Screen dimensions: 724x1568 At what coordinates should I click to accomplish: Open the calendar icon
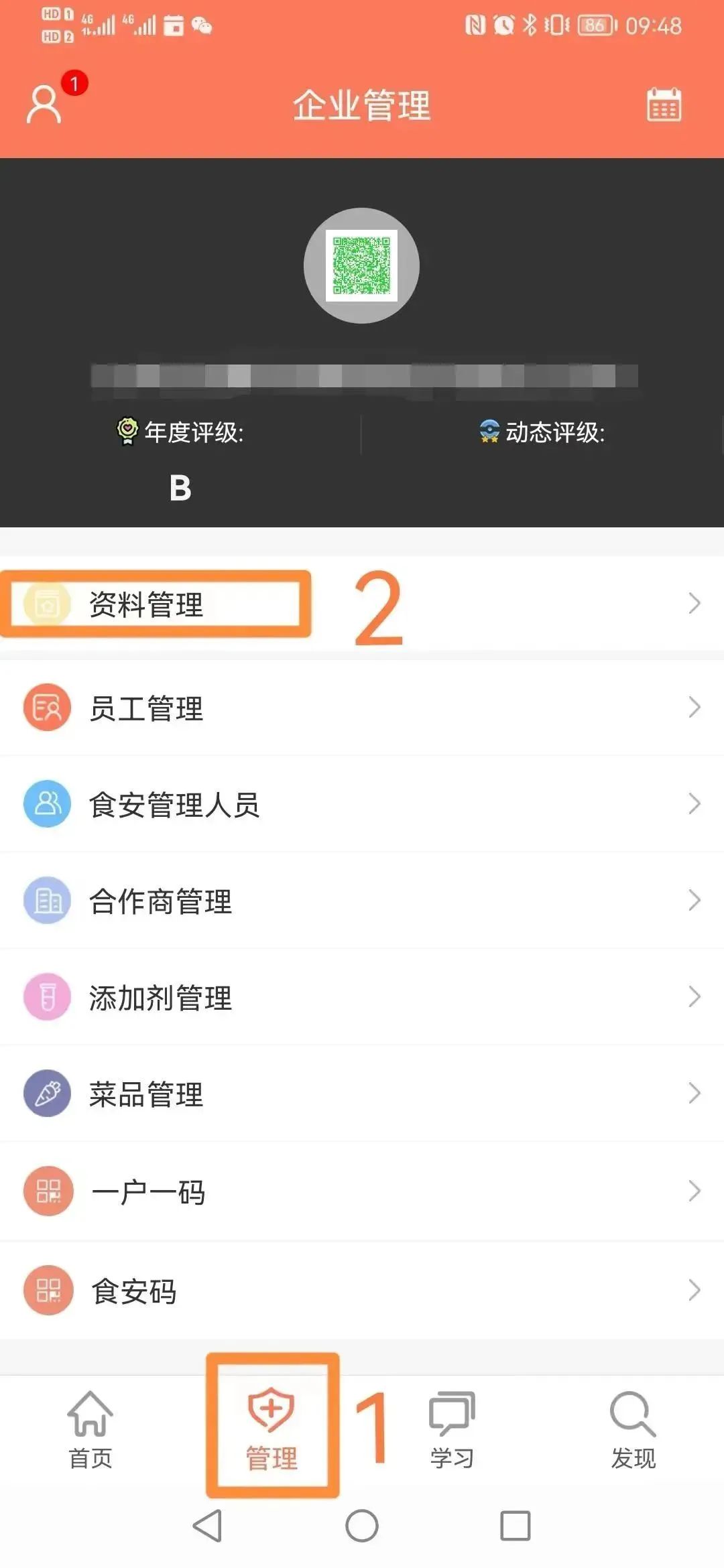664,105
